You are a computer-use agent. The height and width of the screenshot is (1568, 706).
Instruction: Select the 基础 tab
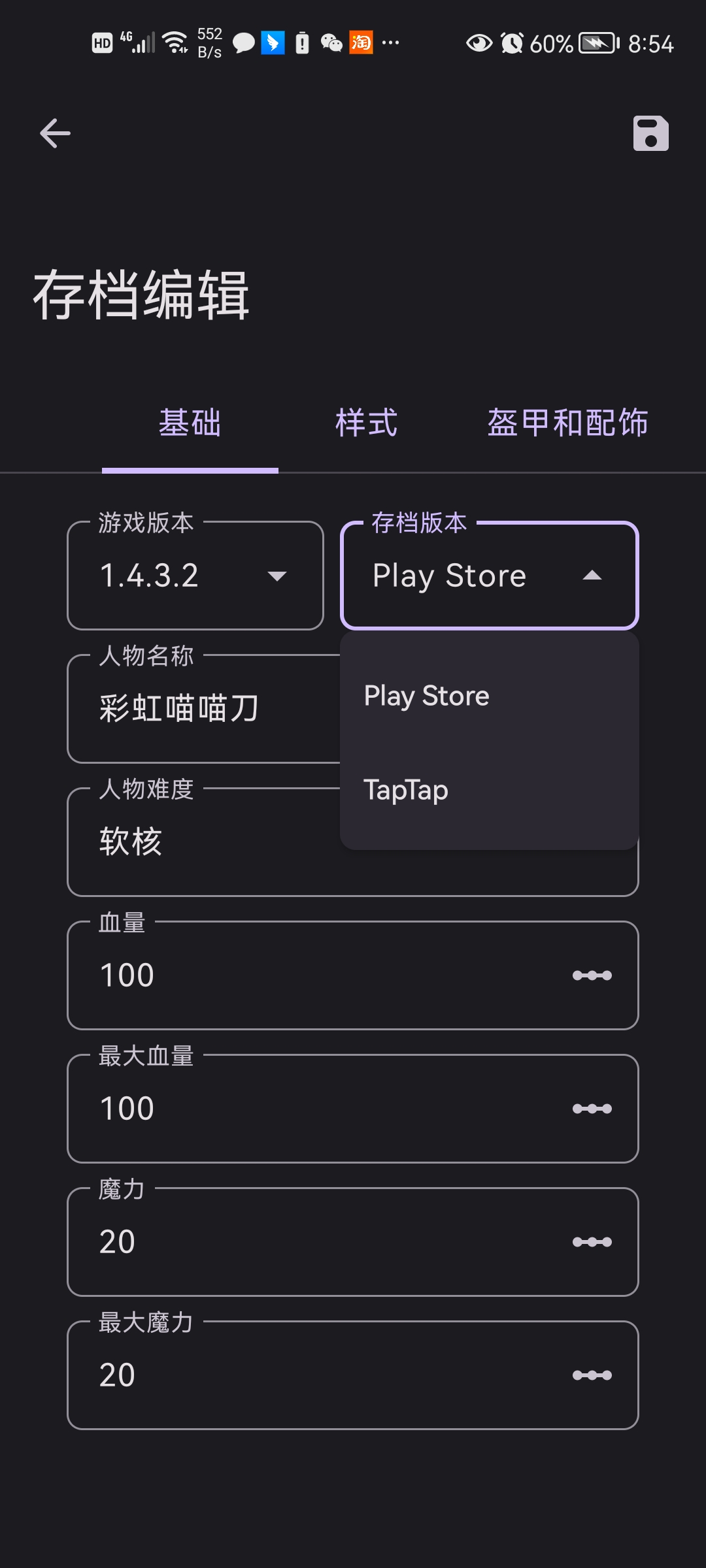(190, 423)
